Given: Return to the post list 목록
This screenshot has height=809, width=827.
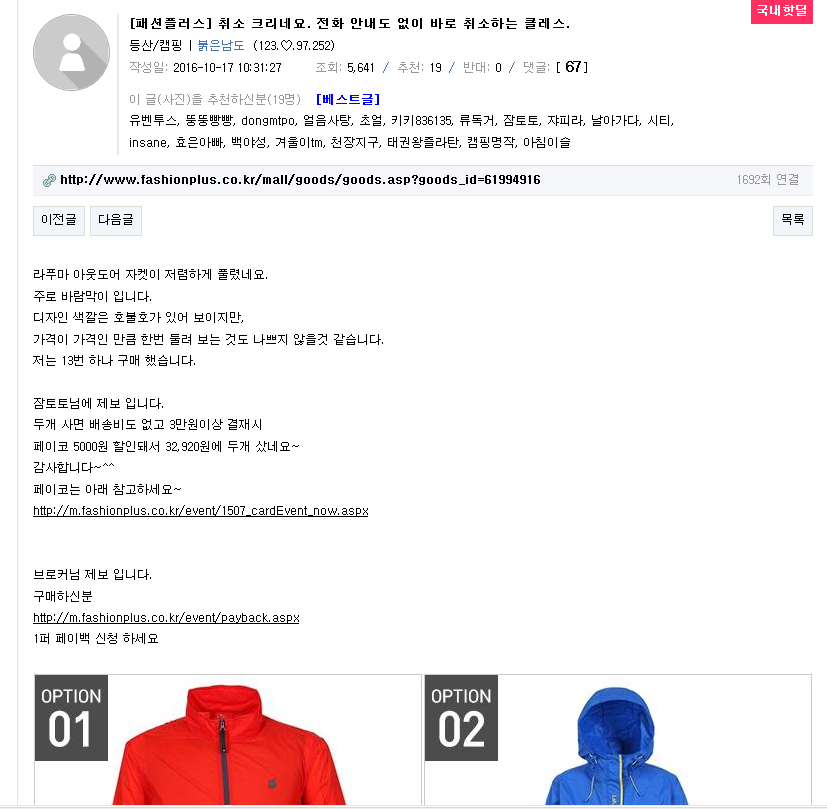Looking at the screenshot, I should [x=792, y=220].
